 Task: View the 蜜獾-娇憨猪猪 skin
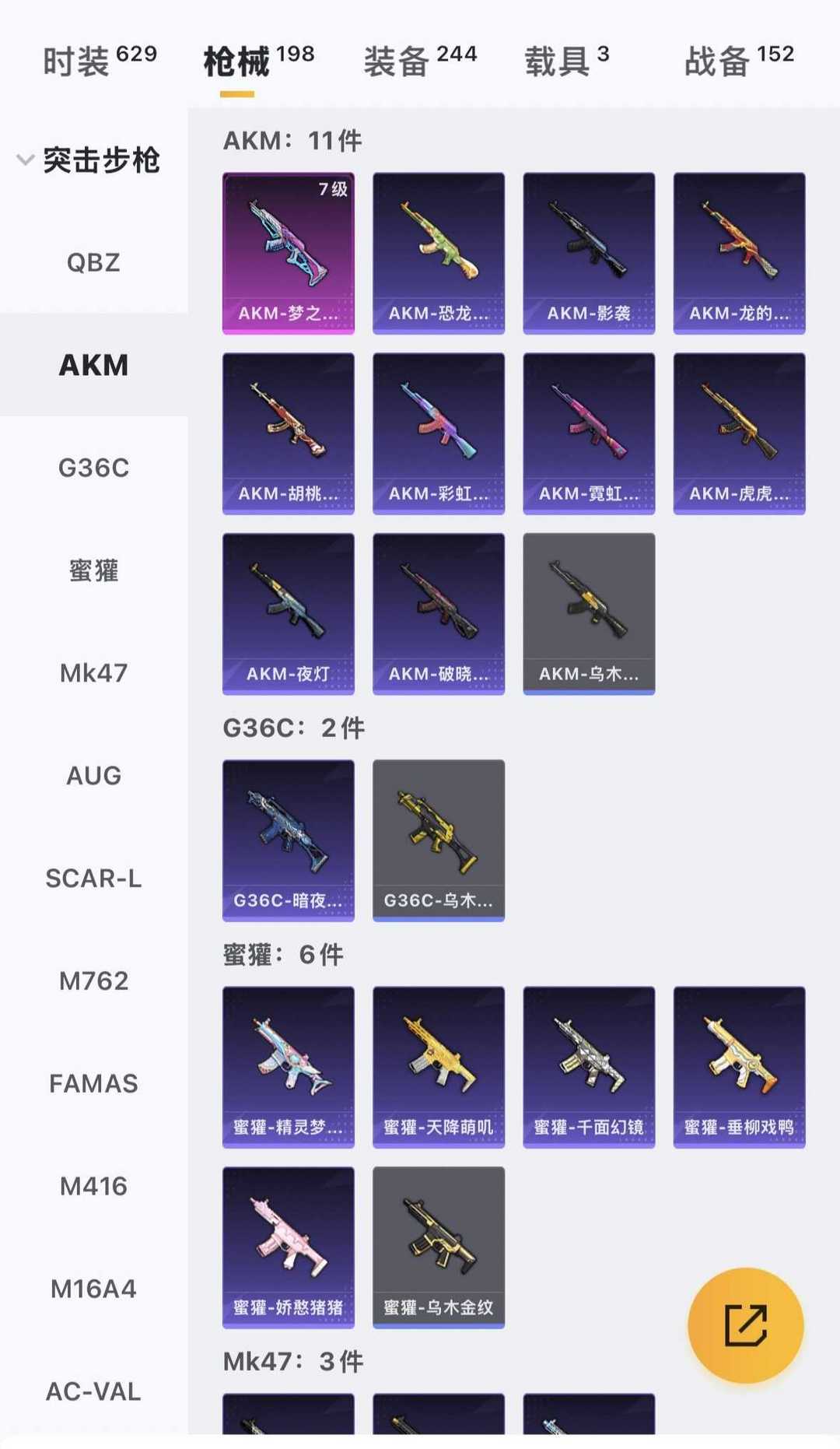289,1247
